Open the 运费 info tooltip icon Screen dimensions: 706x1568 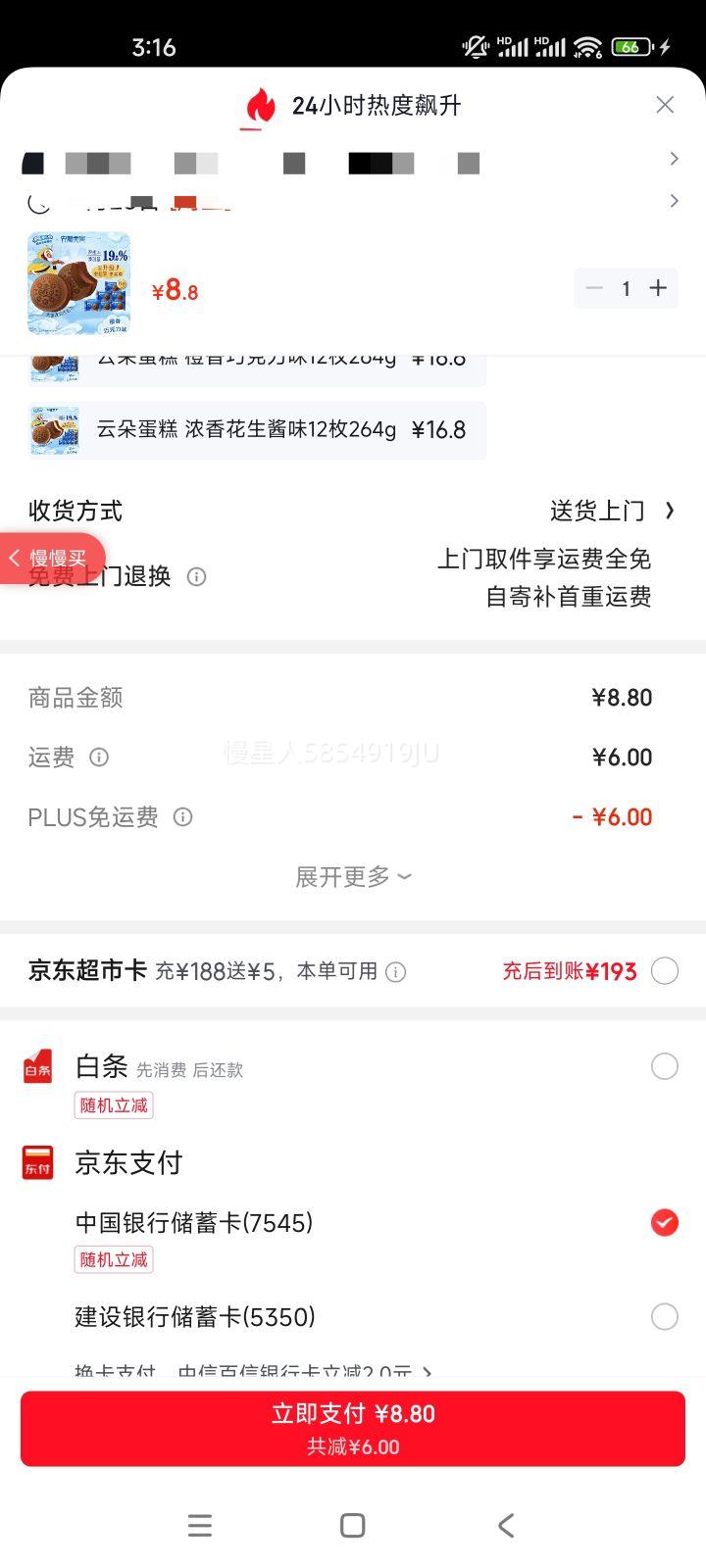98,757
